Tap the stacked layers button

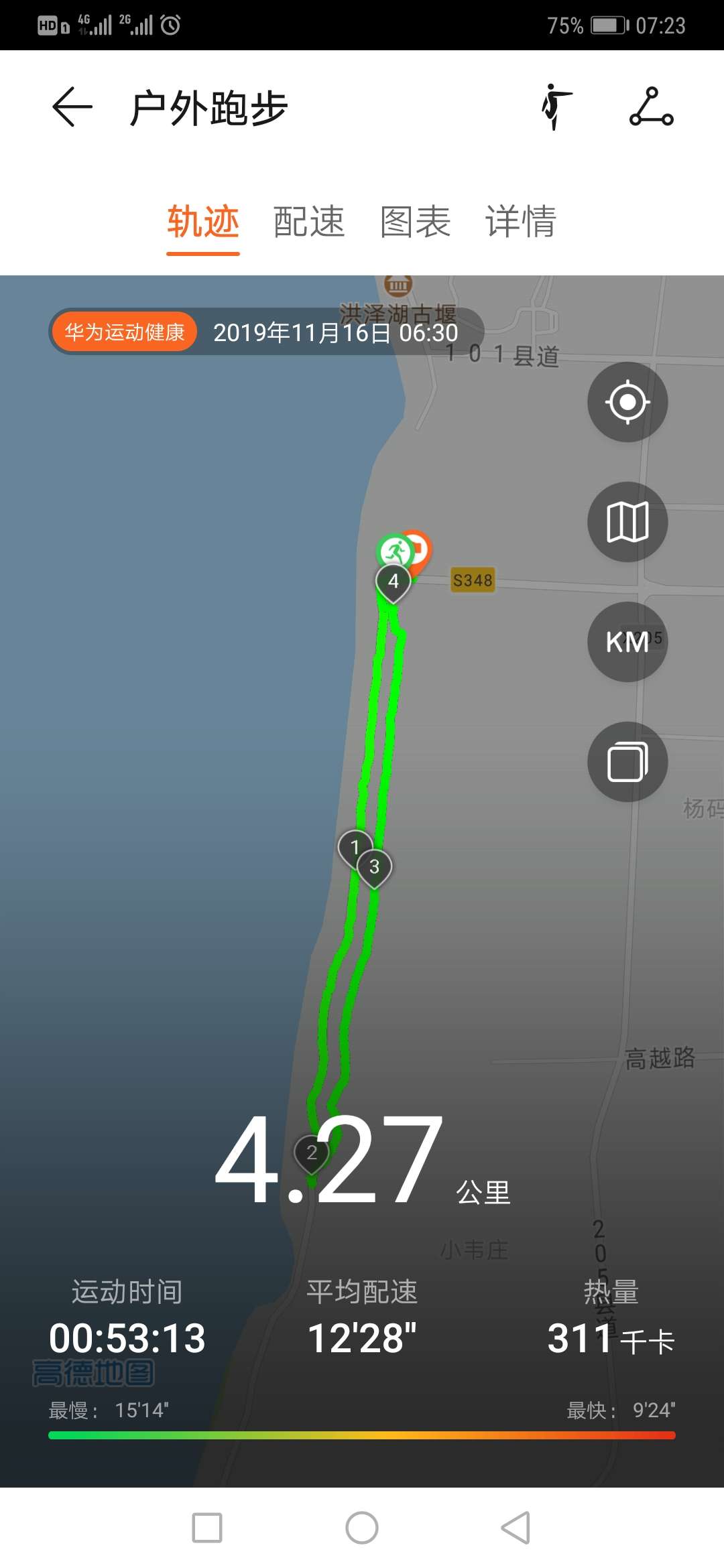coord(627,762)
